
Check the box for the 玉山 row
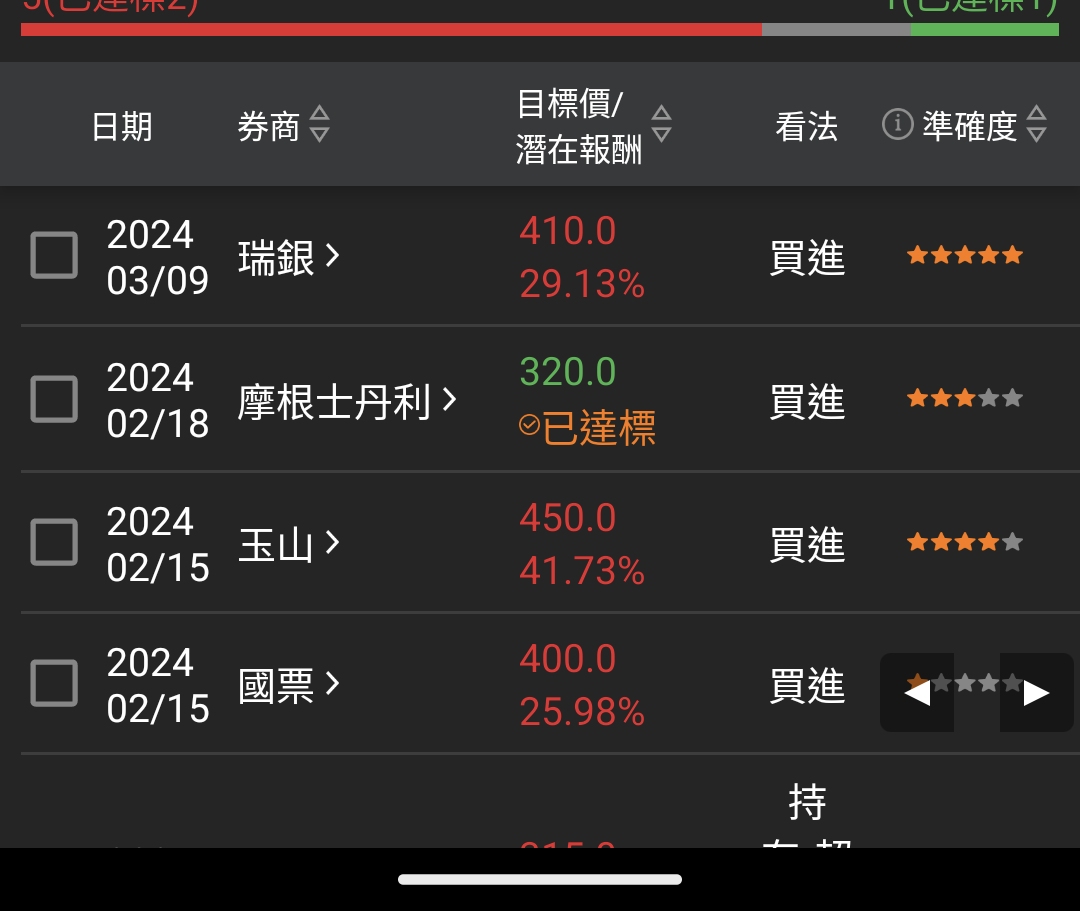(54, 543)
